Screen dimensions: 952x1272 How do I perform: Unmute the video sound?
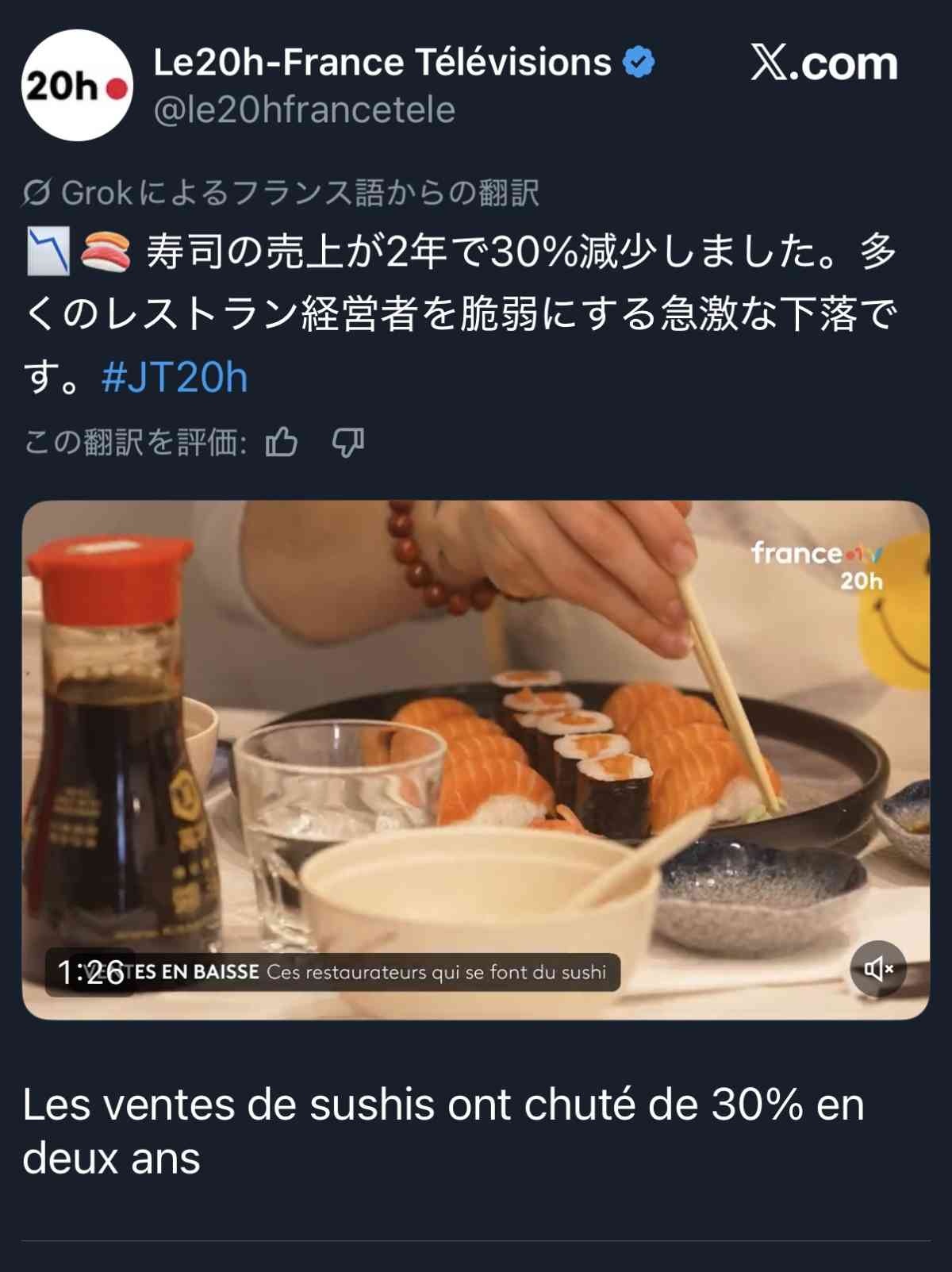(878, 968)
